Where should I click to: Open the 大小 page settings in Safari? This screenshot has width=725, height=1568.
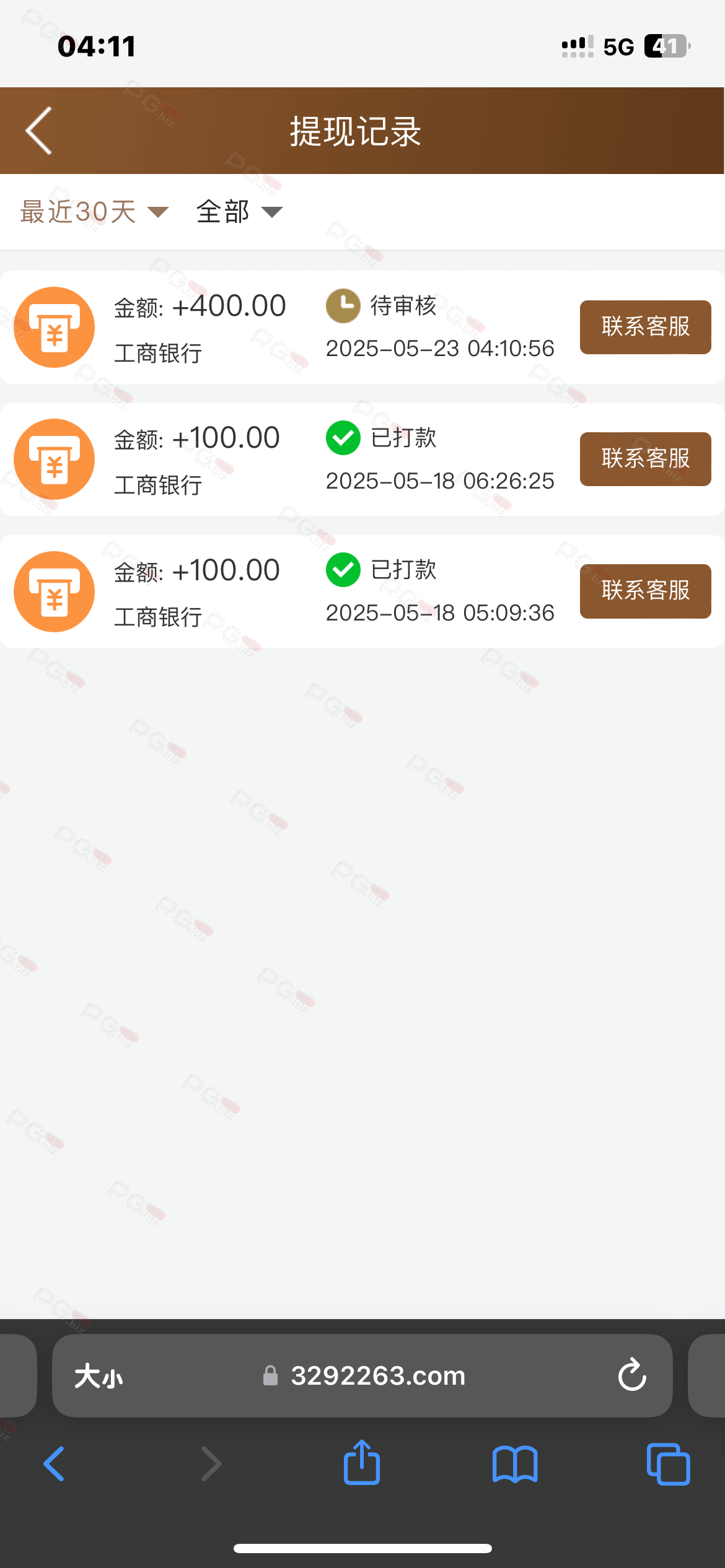pyautogui.click(x=99, y=1376)
